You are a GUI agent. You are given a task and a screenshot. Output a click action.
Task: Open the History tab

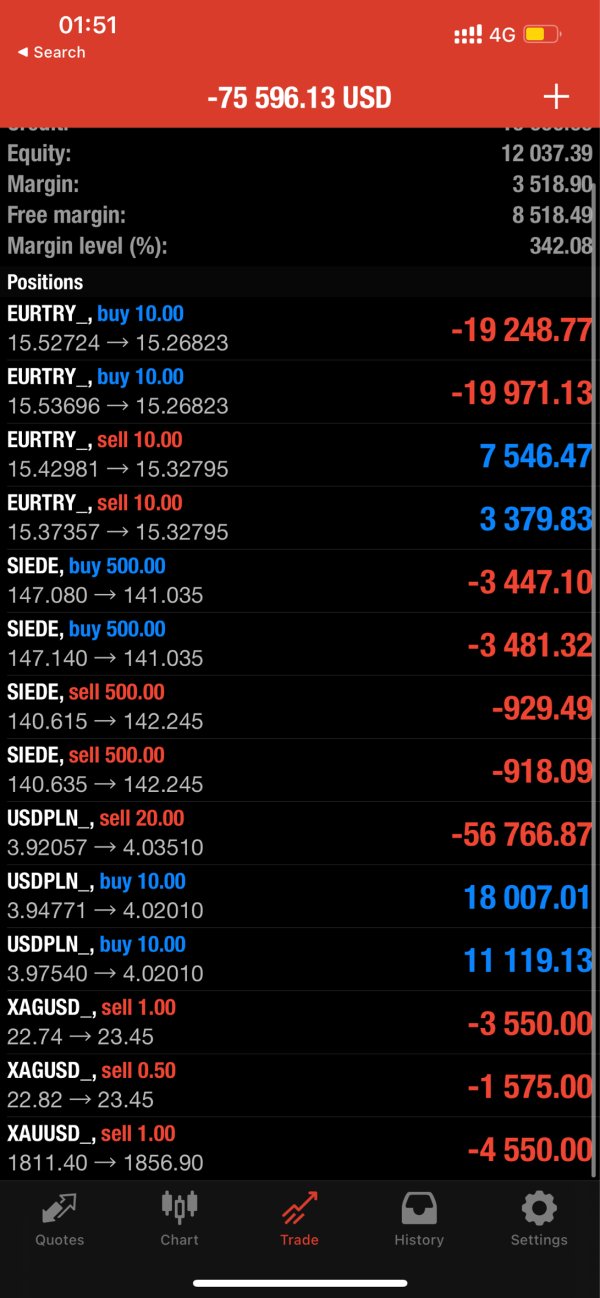click(419, 1219)
